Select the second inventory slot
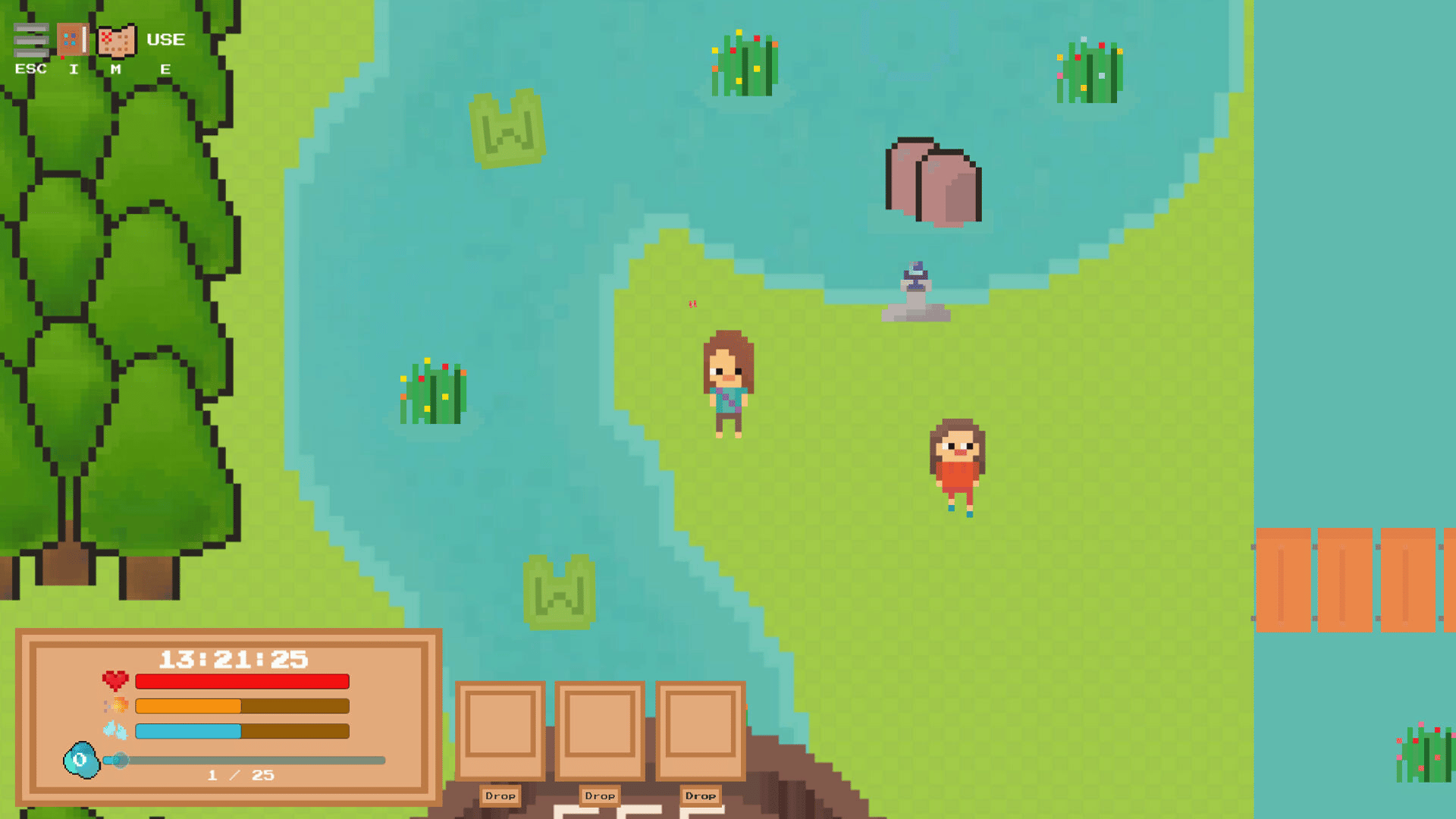This screenshot has height=819, width=1456. (600, 730)
